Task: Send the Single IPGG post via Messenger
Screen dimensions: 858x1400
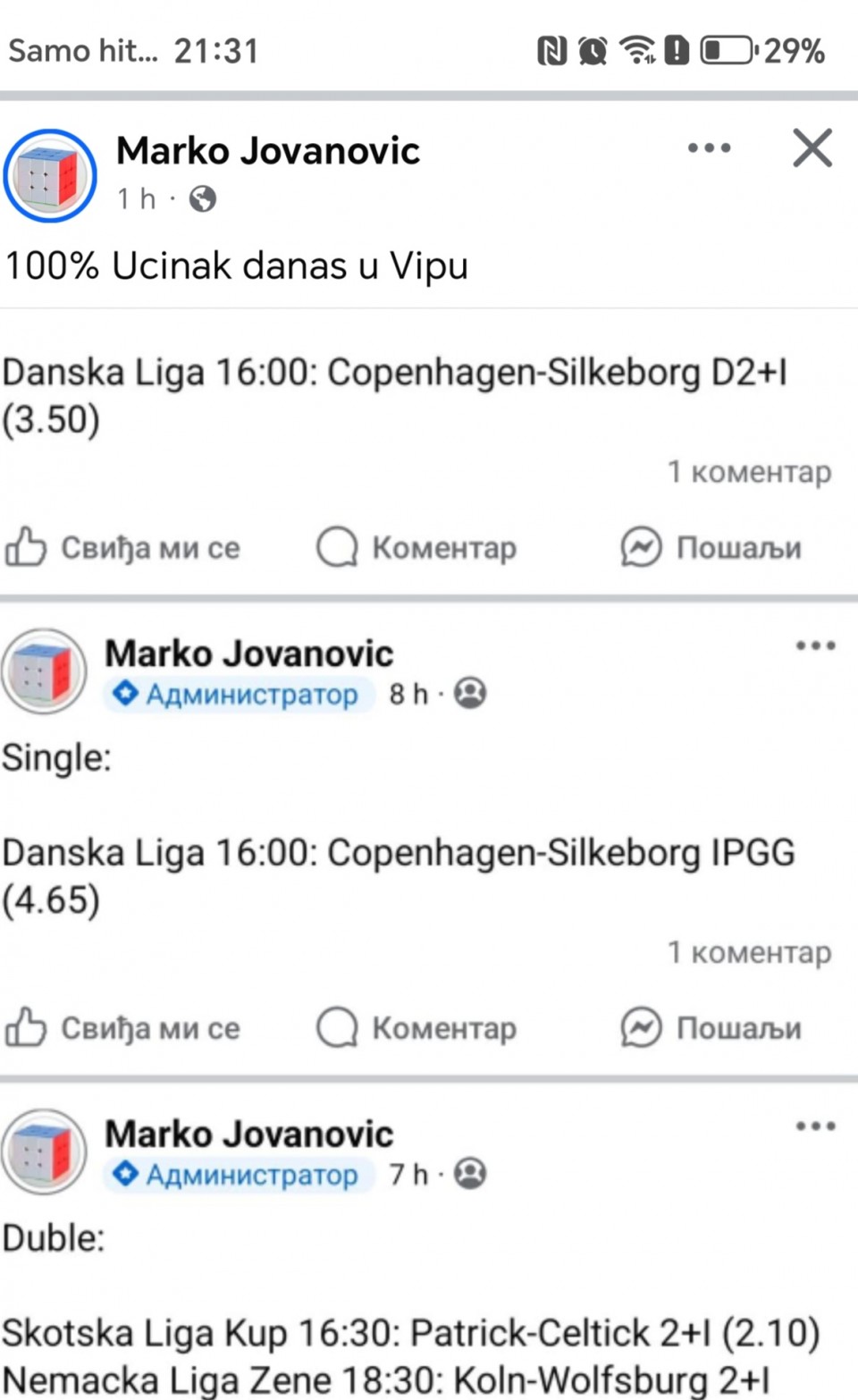Action: click(x=711, y=1027)
